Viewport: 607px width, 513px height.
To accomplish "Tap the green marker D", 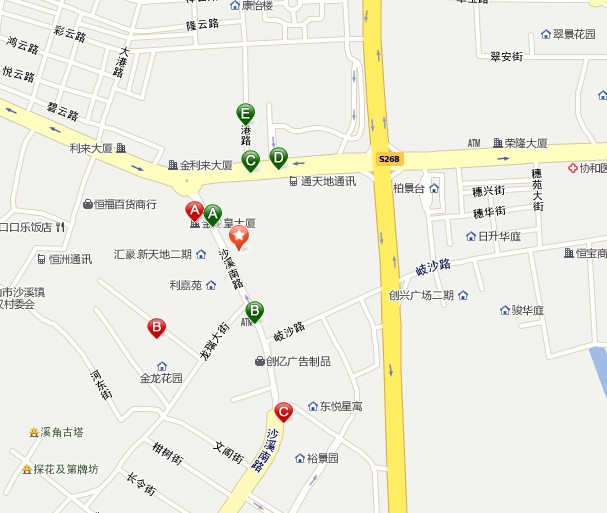I will pos(278,157).
